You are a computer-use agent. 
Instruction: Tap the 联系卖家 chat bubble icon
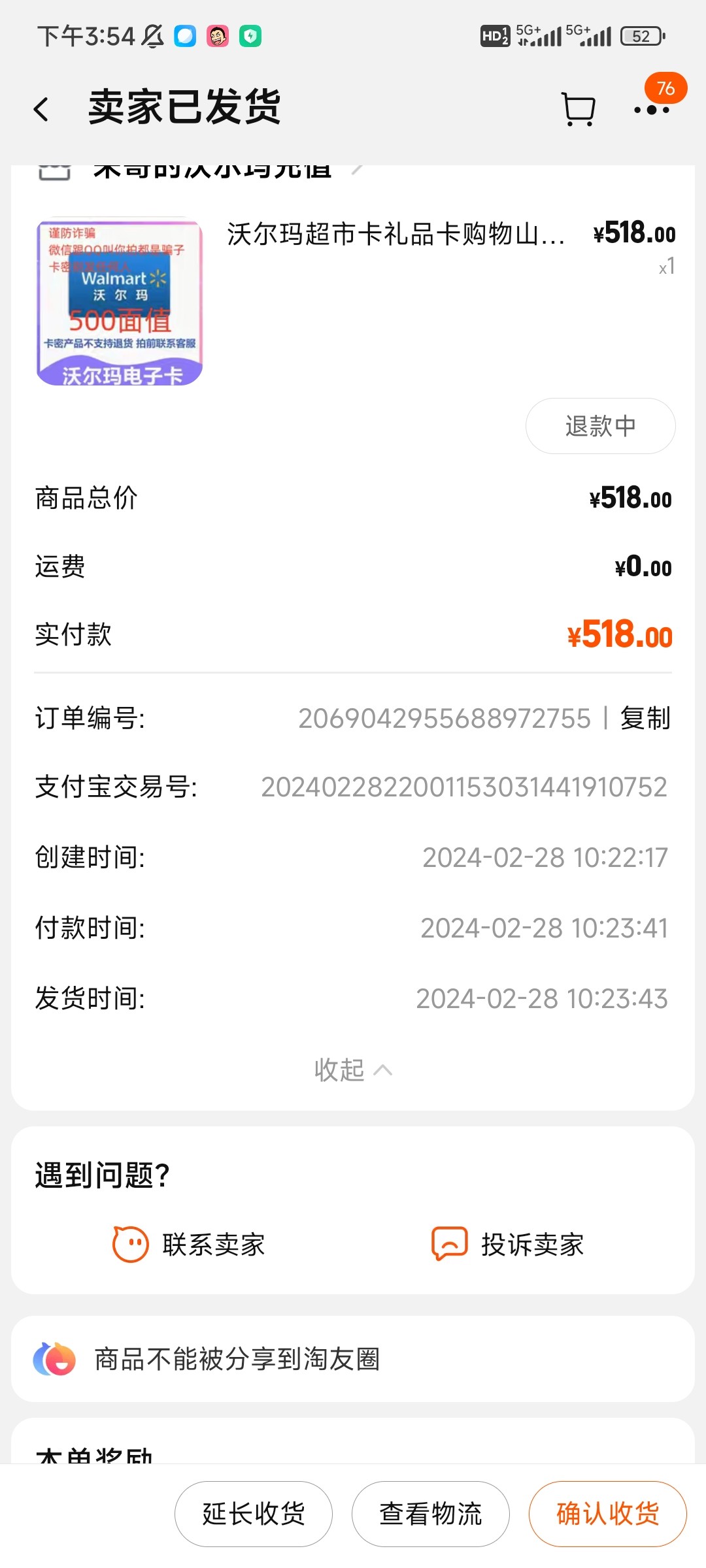coord(131,1244)
